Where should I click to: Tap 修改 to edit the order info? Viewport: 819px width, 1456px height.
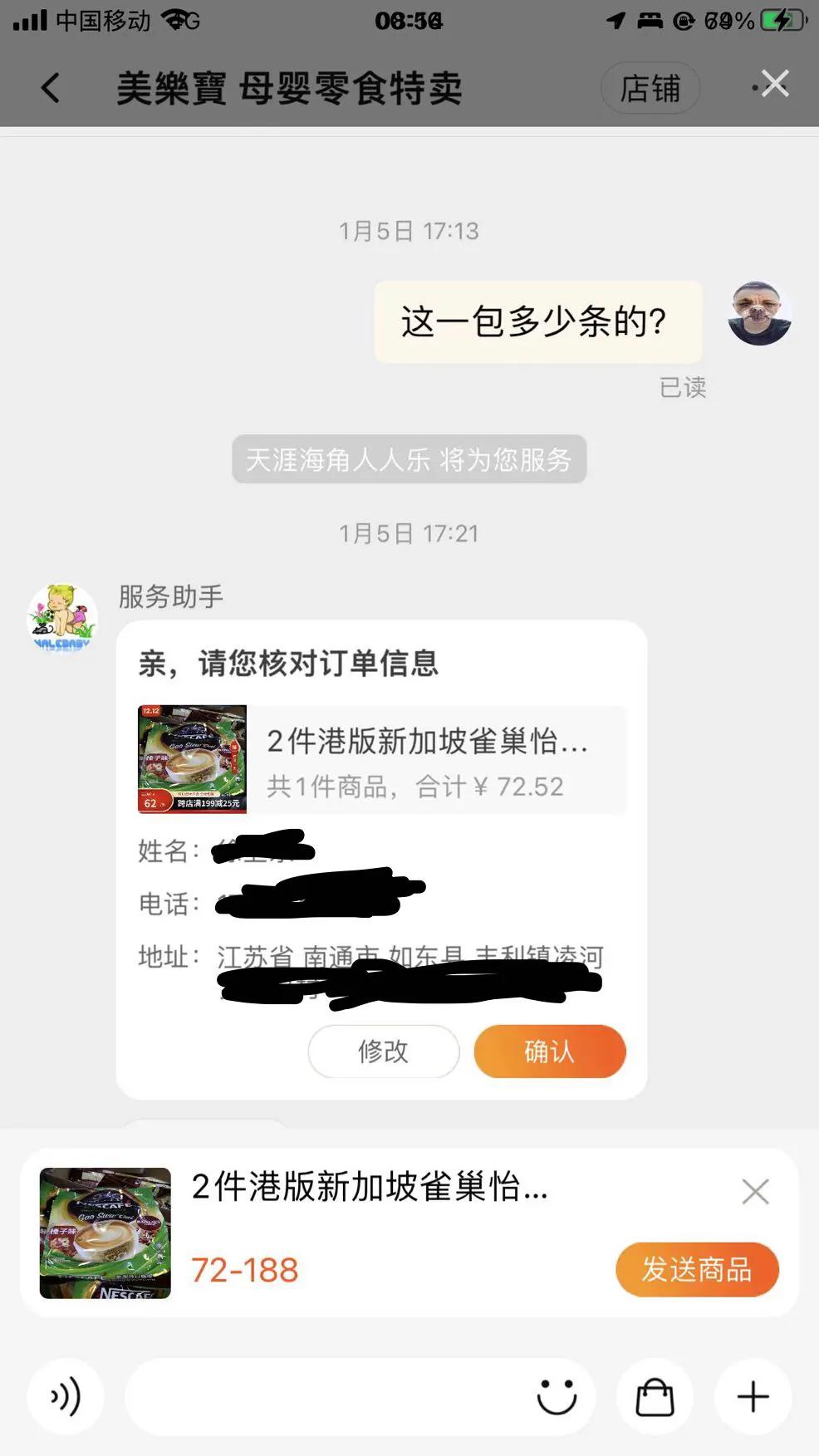pos(383,1052)
